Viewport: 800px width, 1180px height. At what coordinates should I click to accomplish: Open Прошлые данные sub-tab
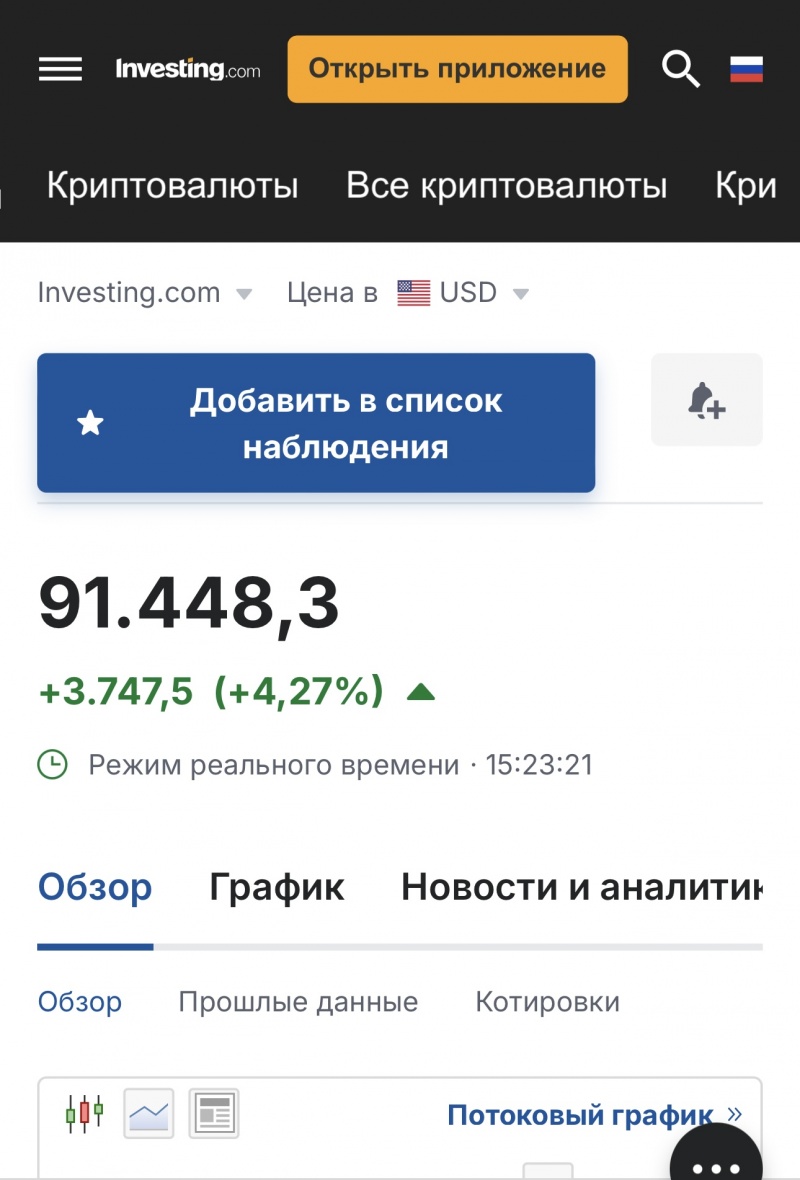298,1002
